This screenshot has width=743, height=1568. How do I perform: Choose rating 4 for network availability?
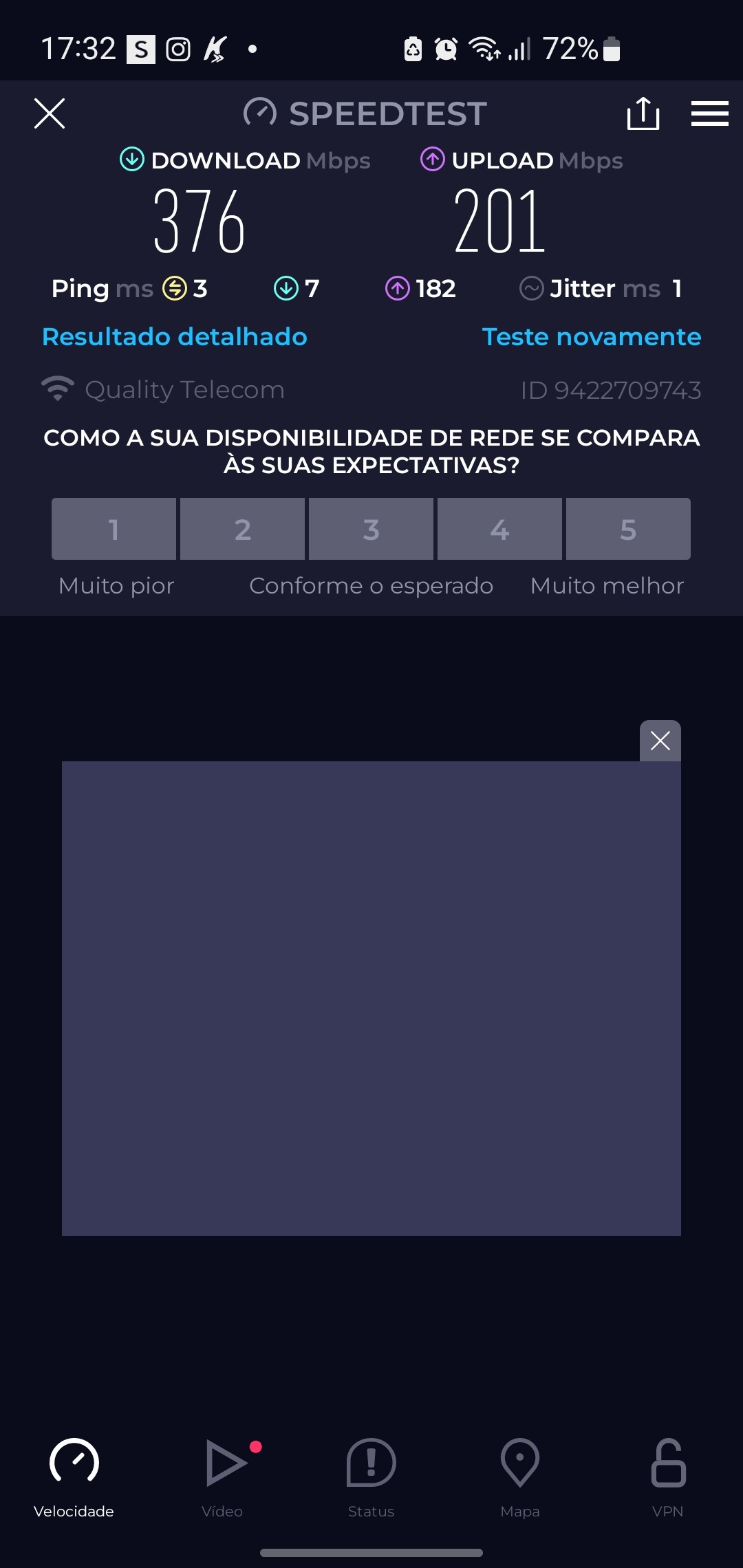[x=499, y=529]
